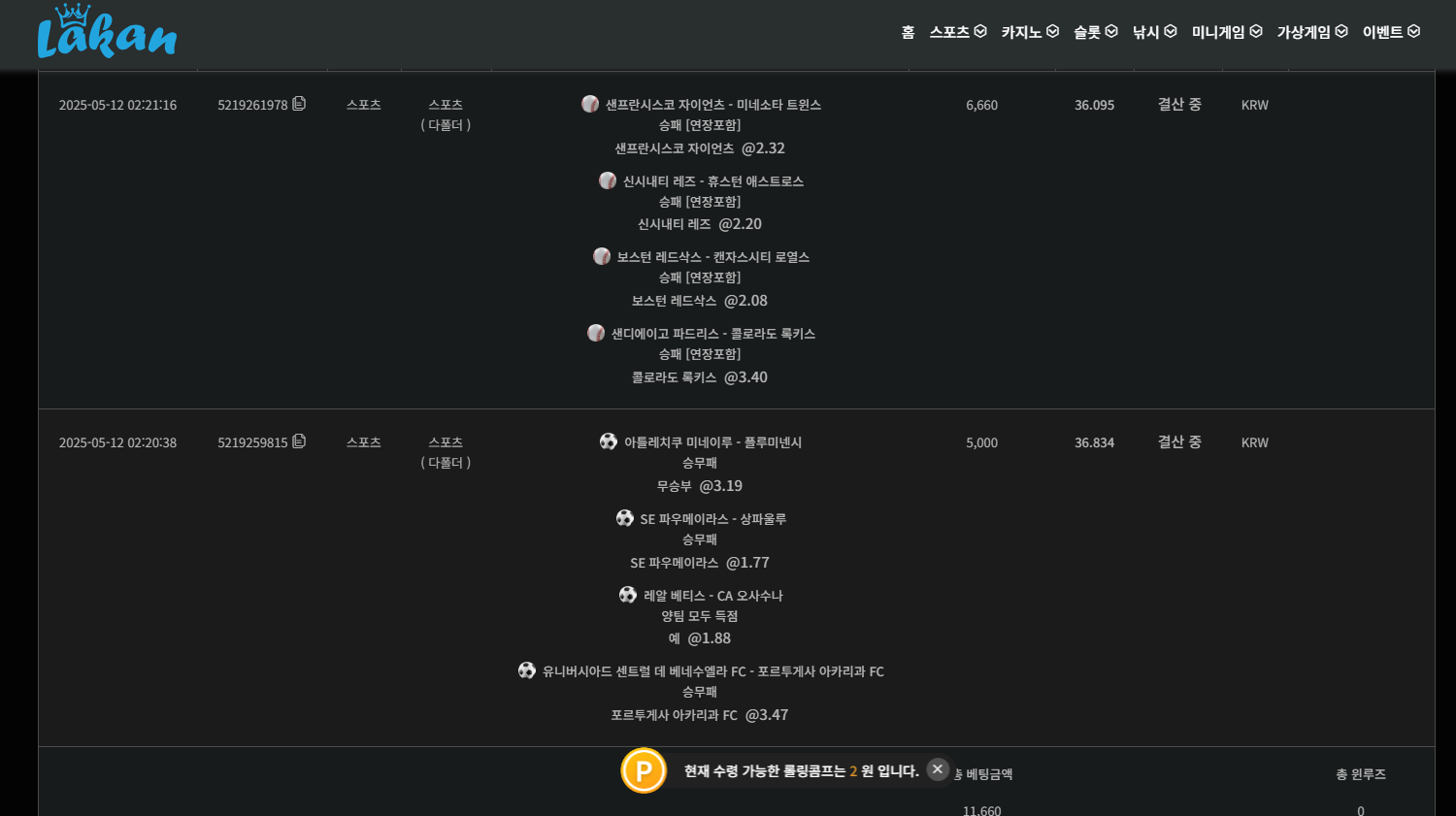Dismiss the rolling comp point banner
The width and height of the screenshot is (1456, 816).
[937, 769]
